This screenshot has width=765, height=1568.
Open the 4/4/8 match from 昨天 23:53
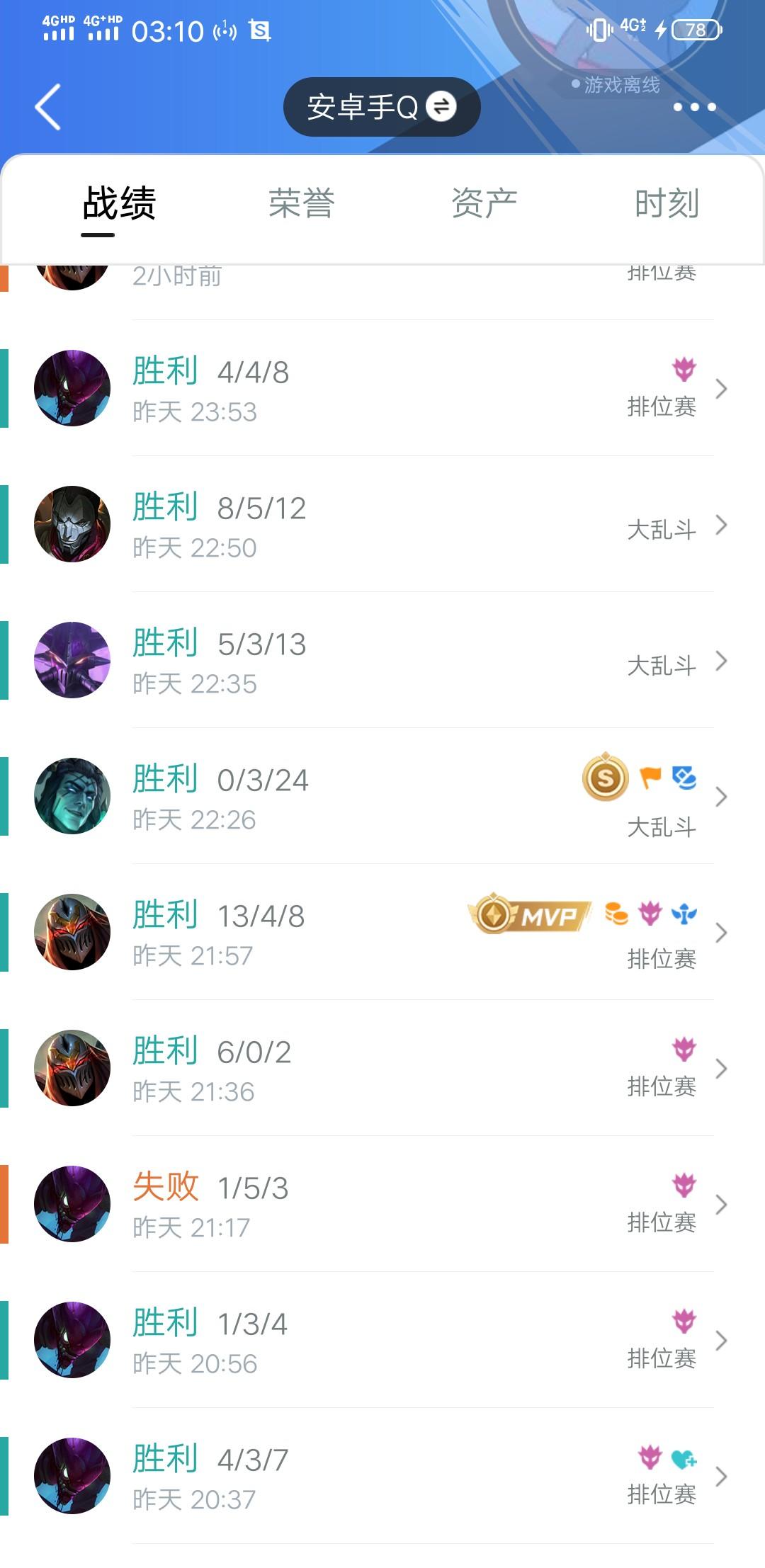382,389
